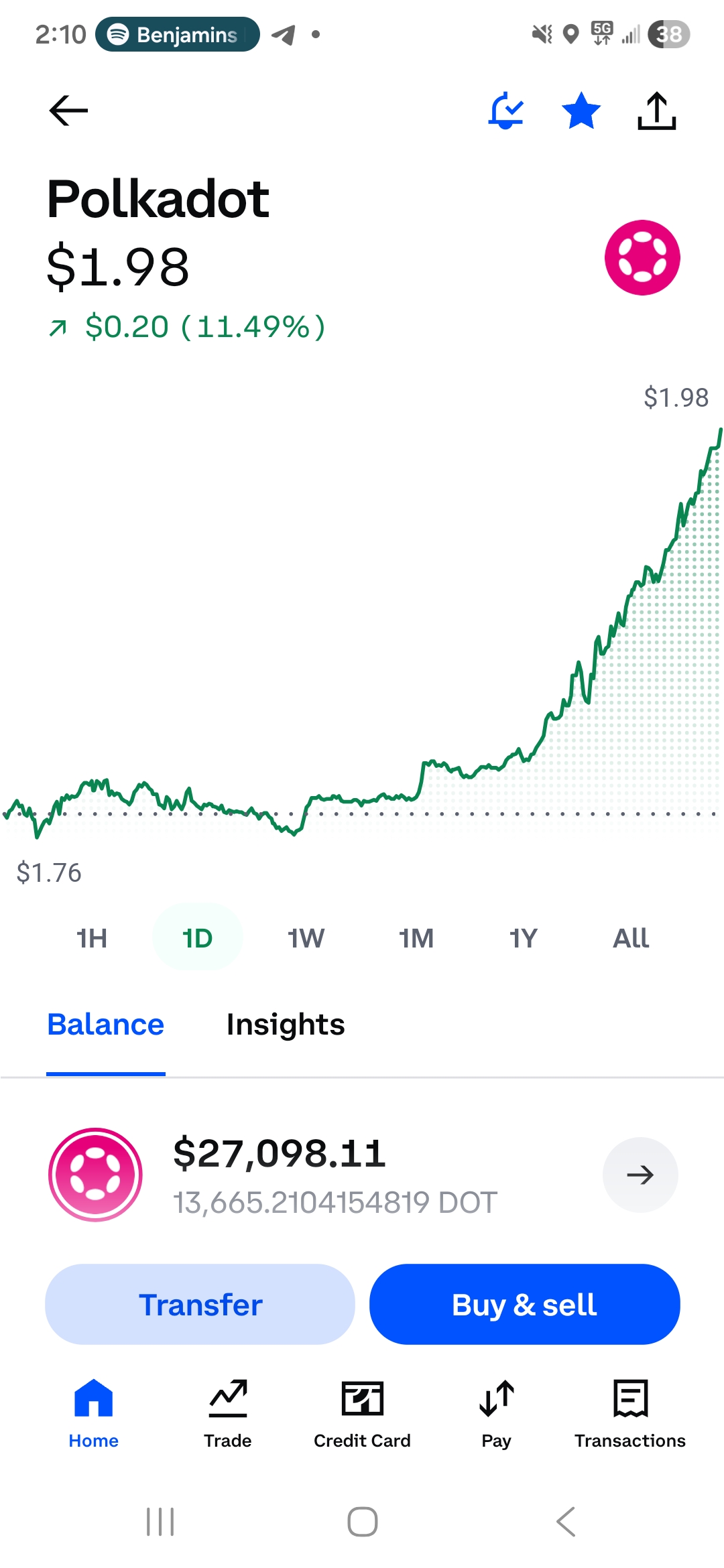Open the price alert bell

(506, 111)
